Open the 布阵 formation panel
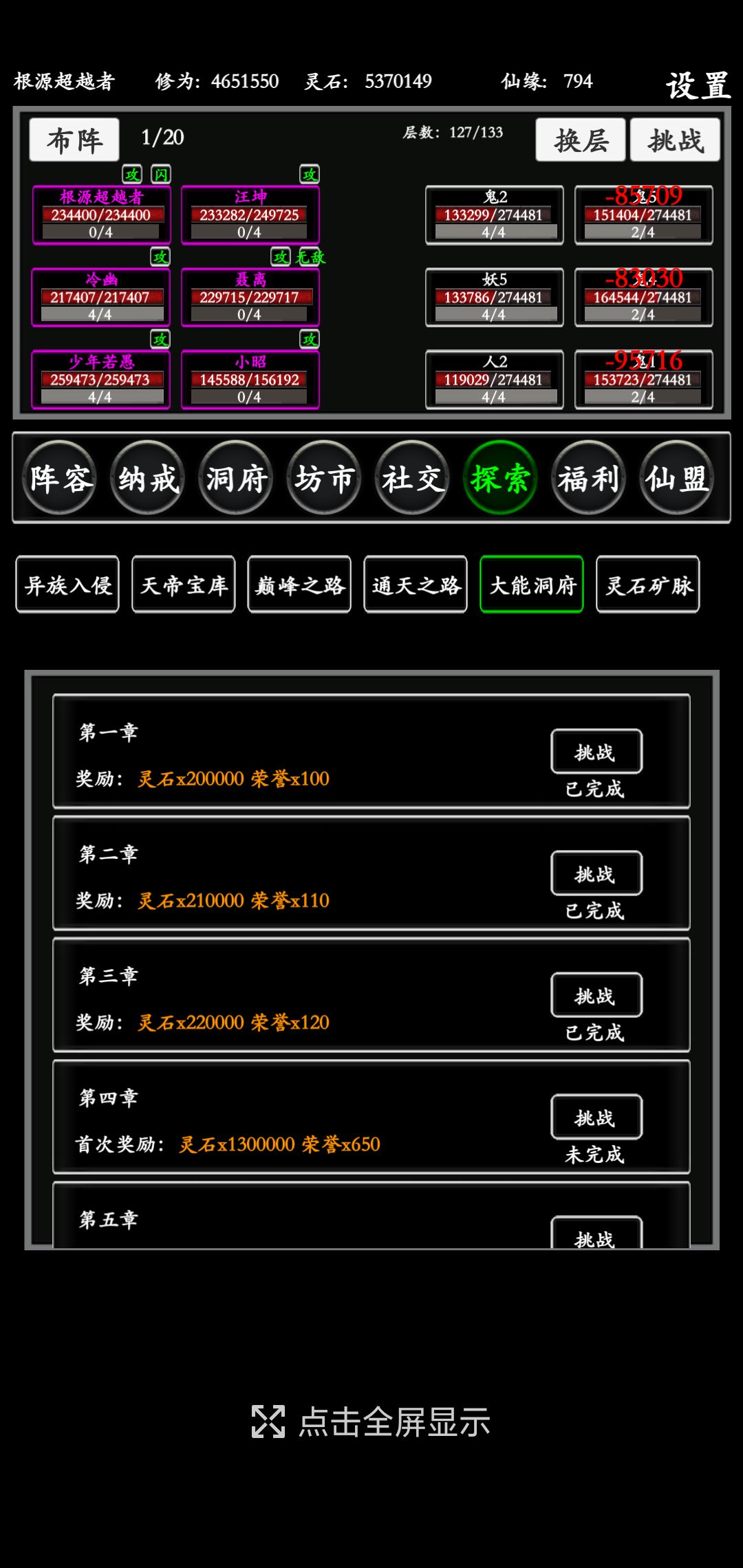The width and height of the screenshot is (743, 1568). [x=73, y=140]
